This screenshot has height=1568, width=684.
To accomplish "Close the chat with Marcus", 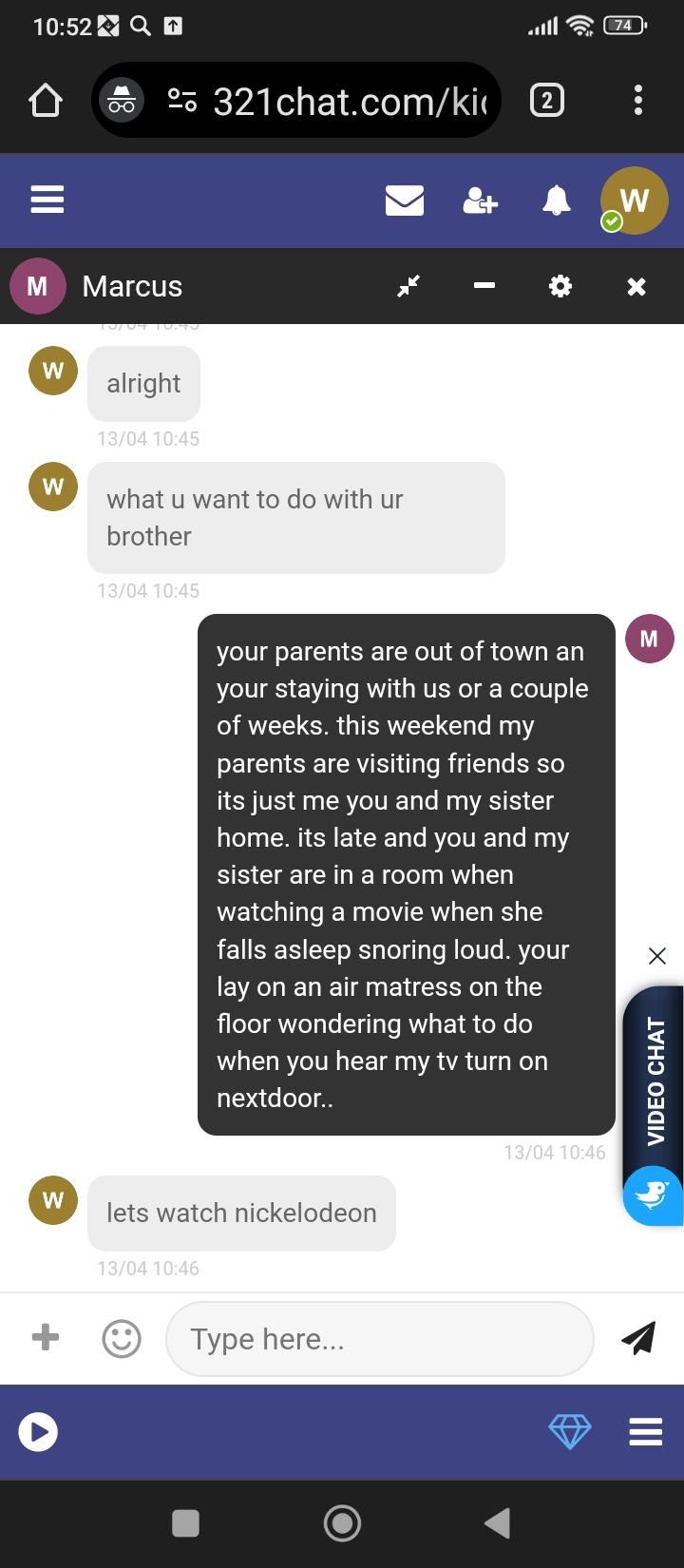I will (x=636, y=286).
